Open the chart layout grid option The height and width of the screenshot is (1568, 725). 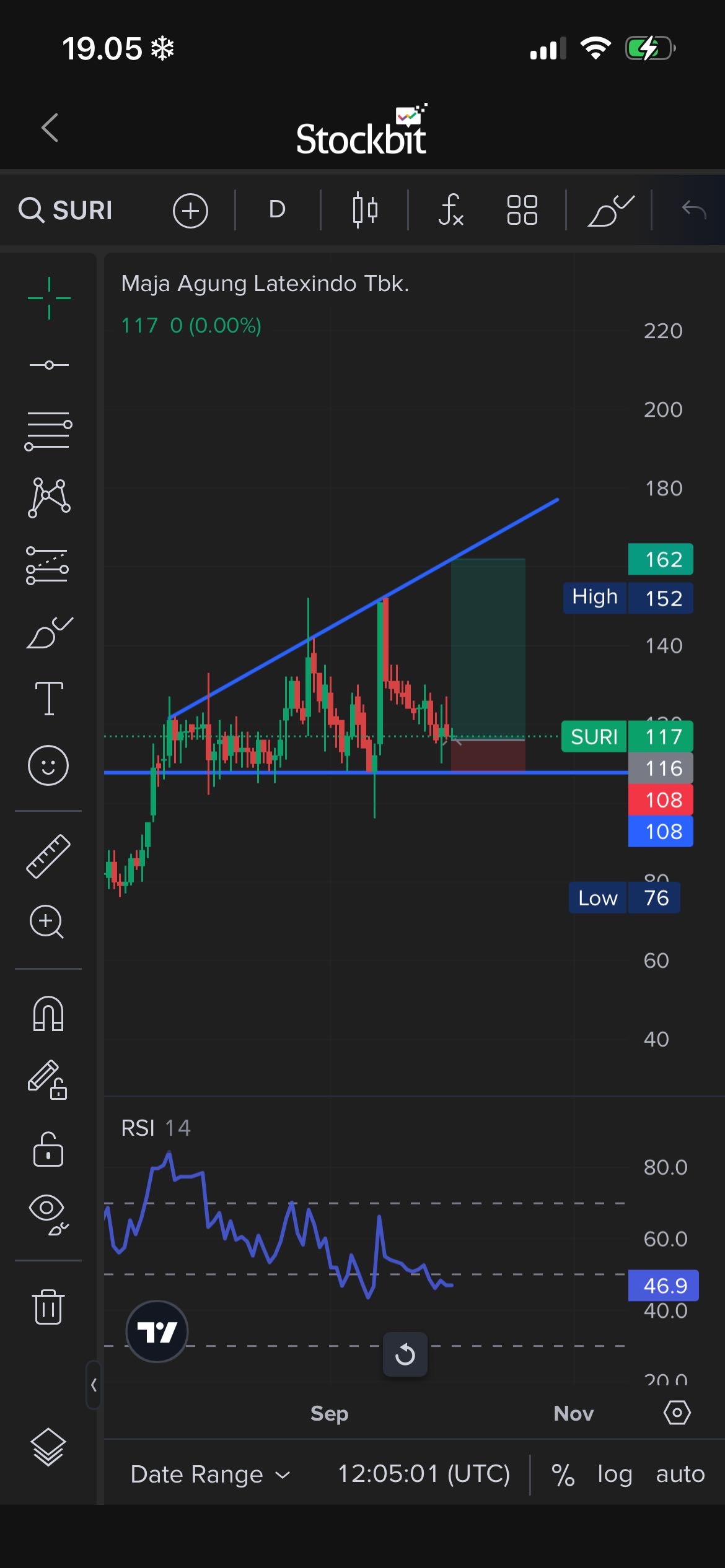pos(522,210)
